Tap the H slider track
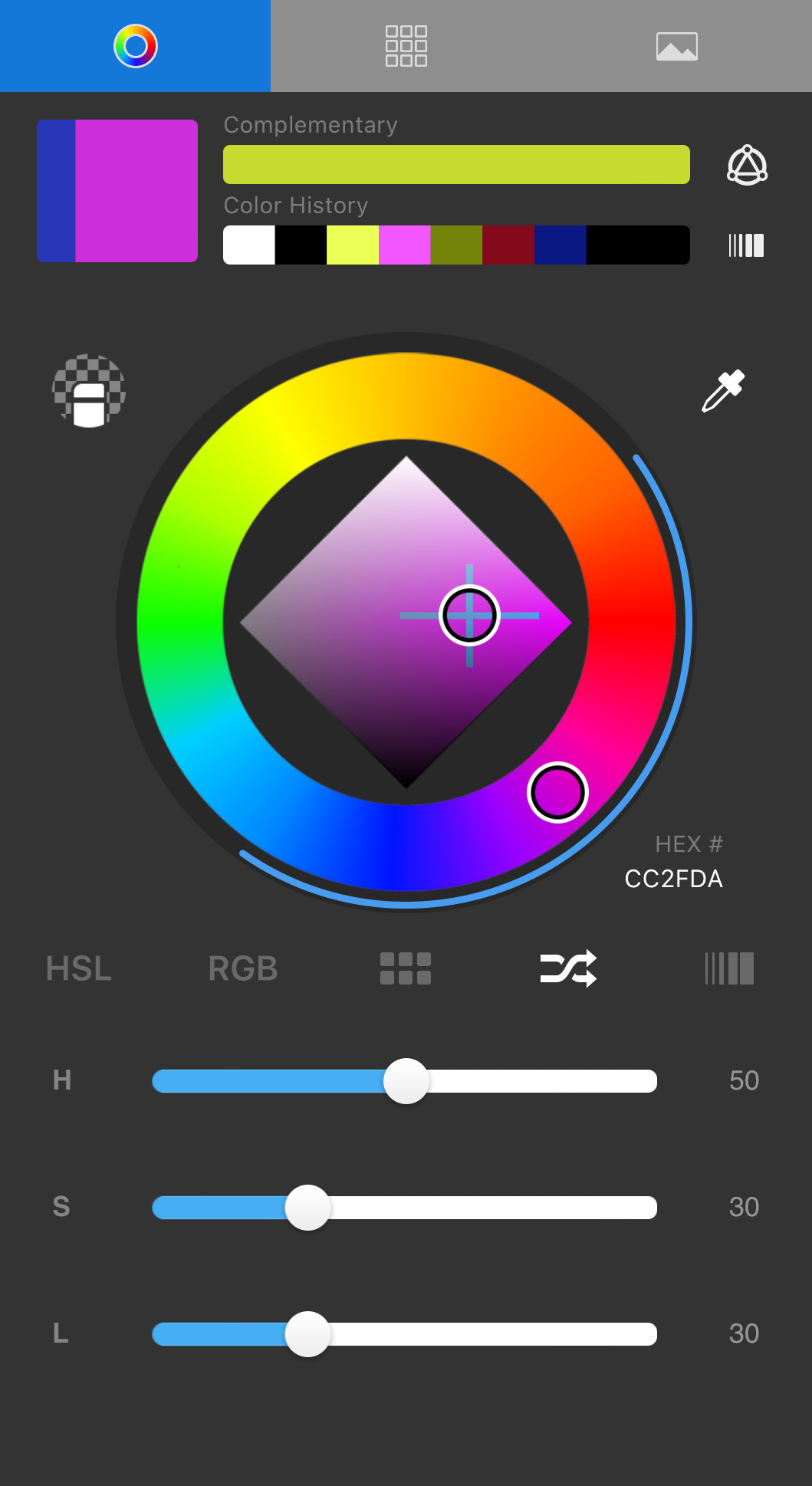Viewport: 812px width, 1486px height. click(x=537, y=1081)
